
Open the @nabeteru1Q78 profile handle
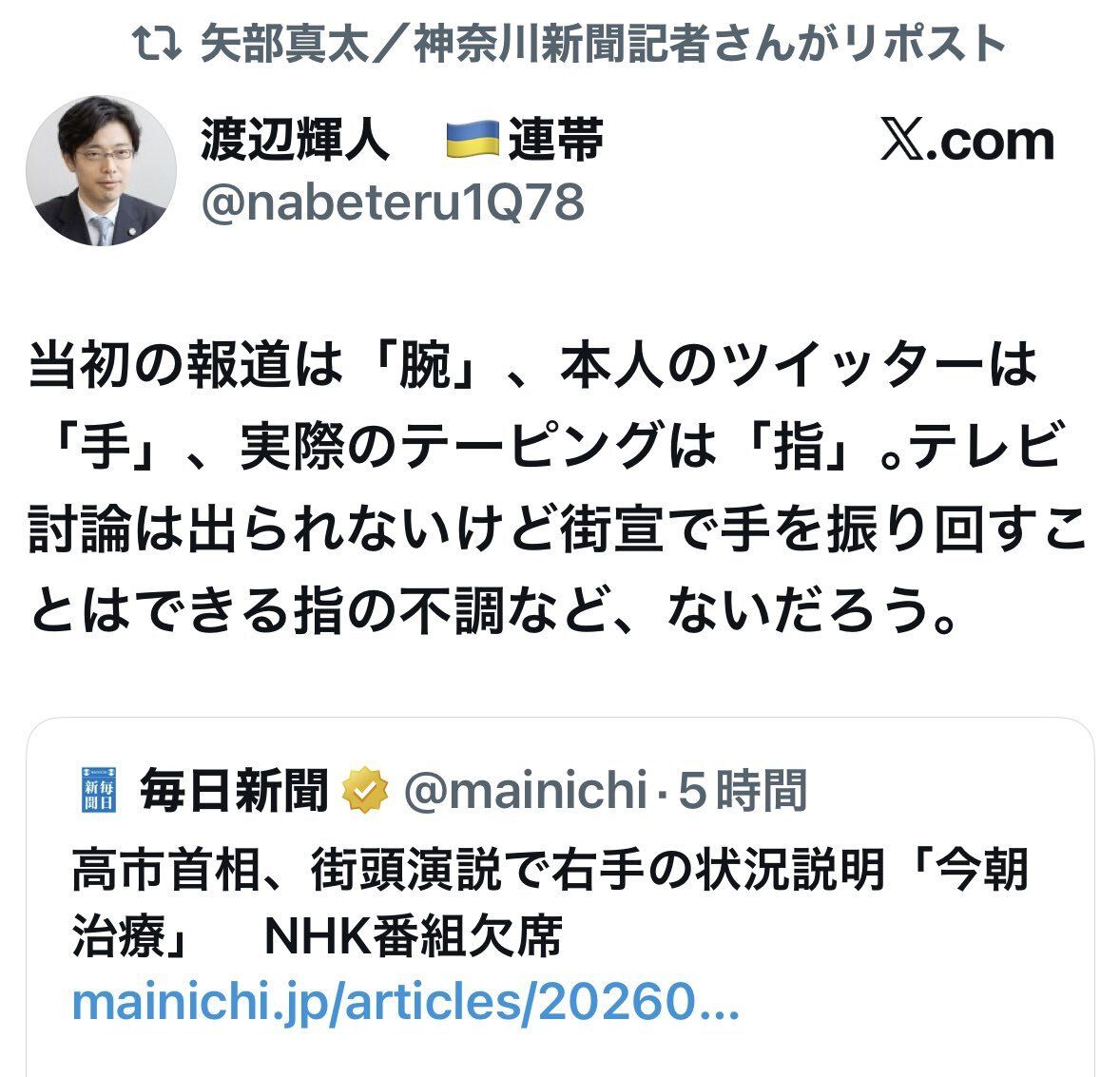[x=392, y=202]
